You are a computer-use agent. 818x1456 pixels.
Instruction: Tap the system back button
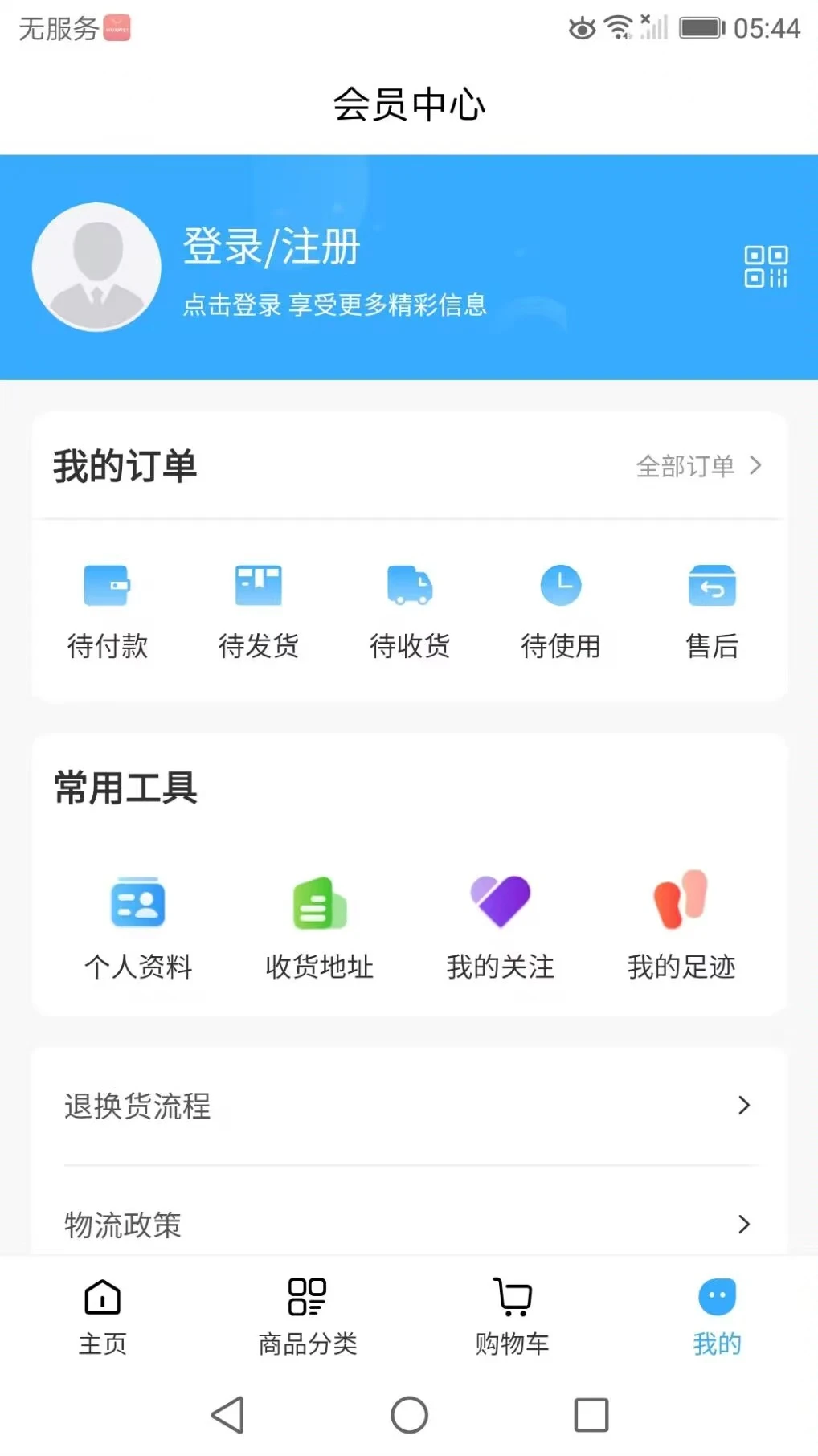coord(227,1414)
